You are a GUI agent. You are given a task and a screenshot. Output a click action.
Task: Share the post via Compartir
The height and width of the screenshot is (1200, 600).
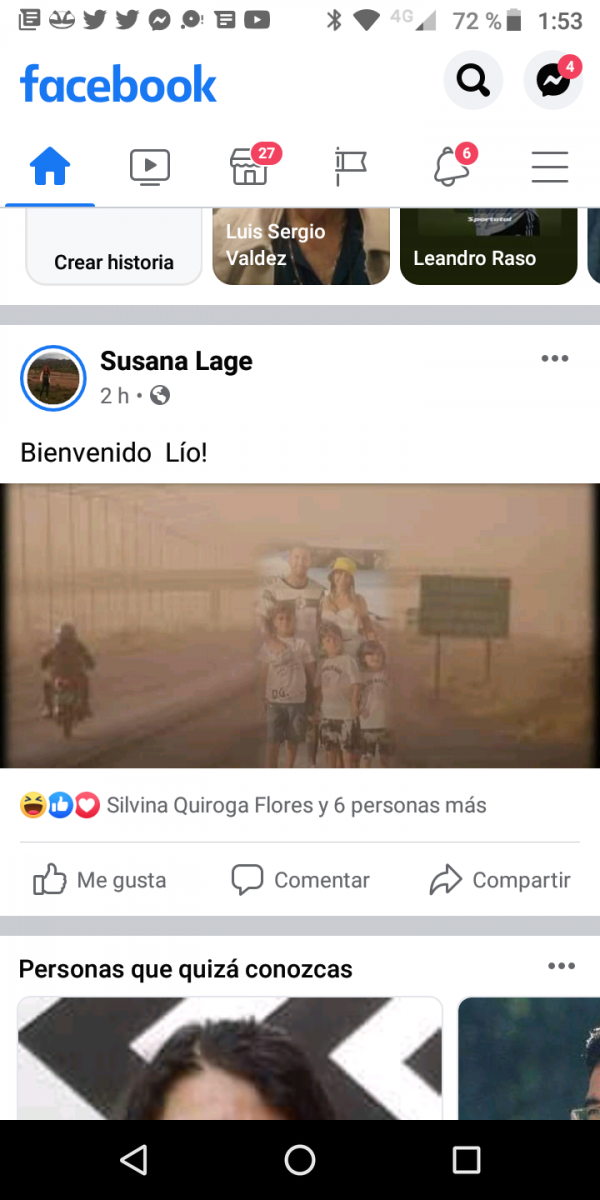tap(500, 880)
